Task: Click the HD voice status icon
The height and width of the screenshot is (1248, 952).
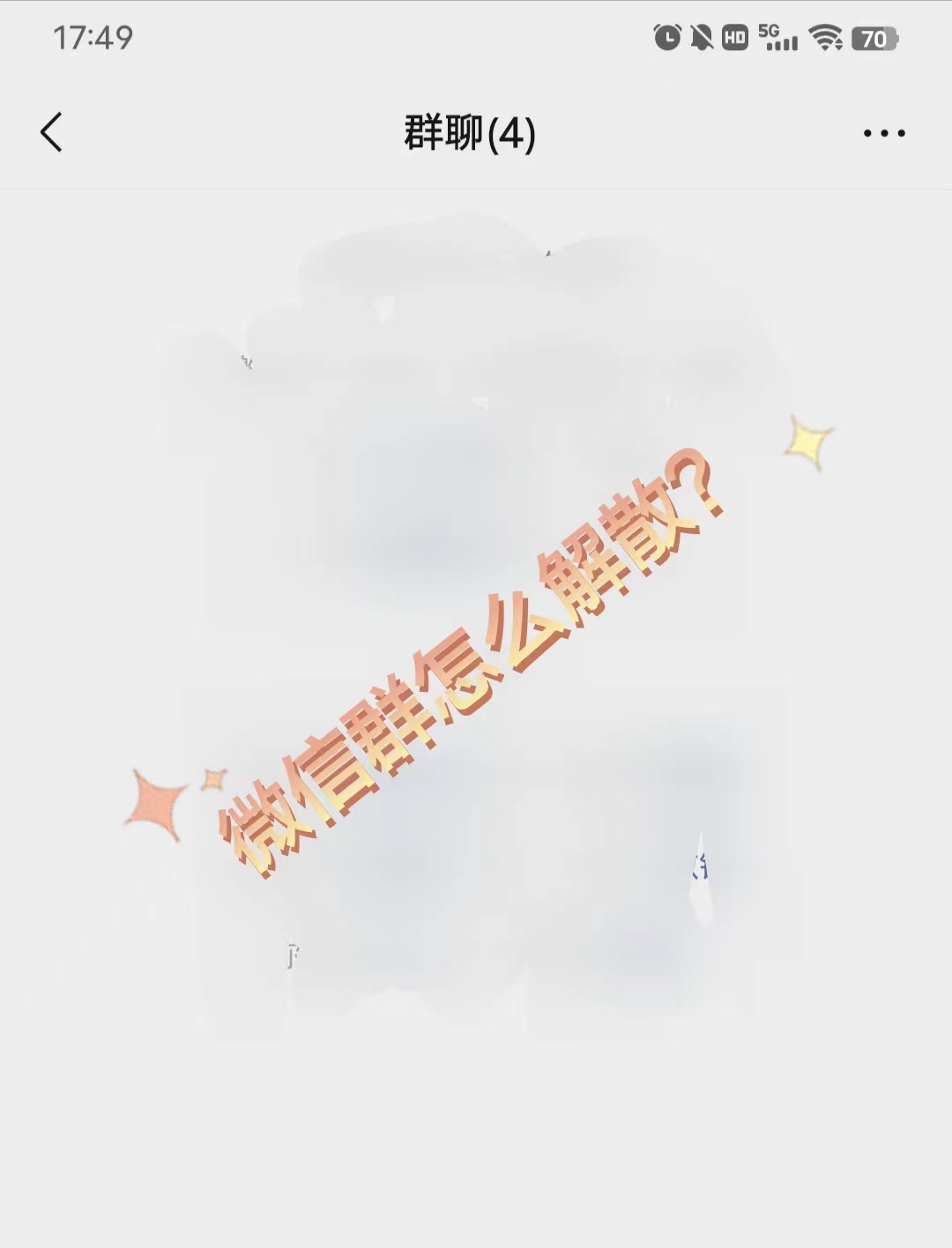Action: 734,39
